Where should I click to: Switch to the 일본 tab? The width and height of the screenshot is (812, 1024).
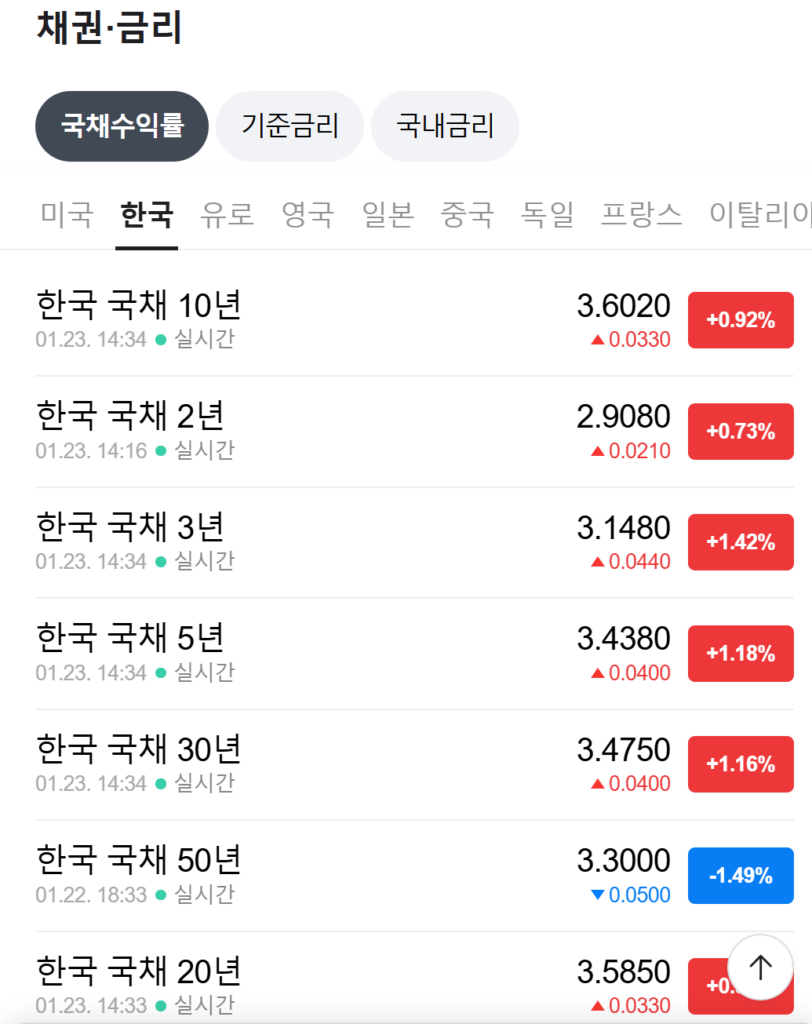coord(388,214)
